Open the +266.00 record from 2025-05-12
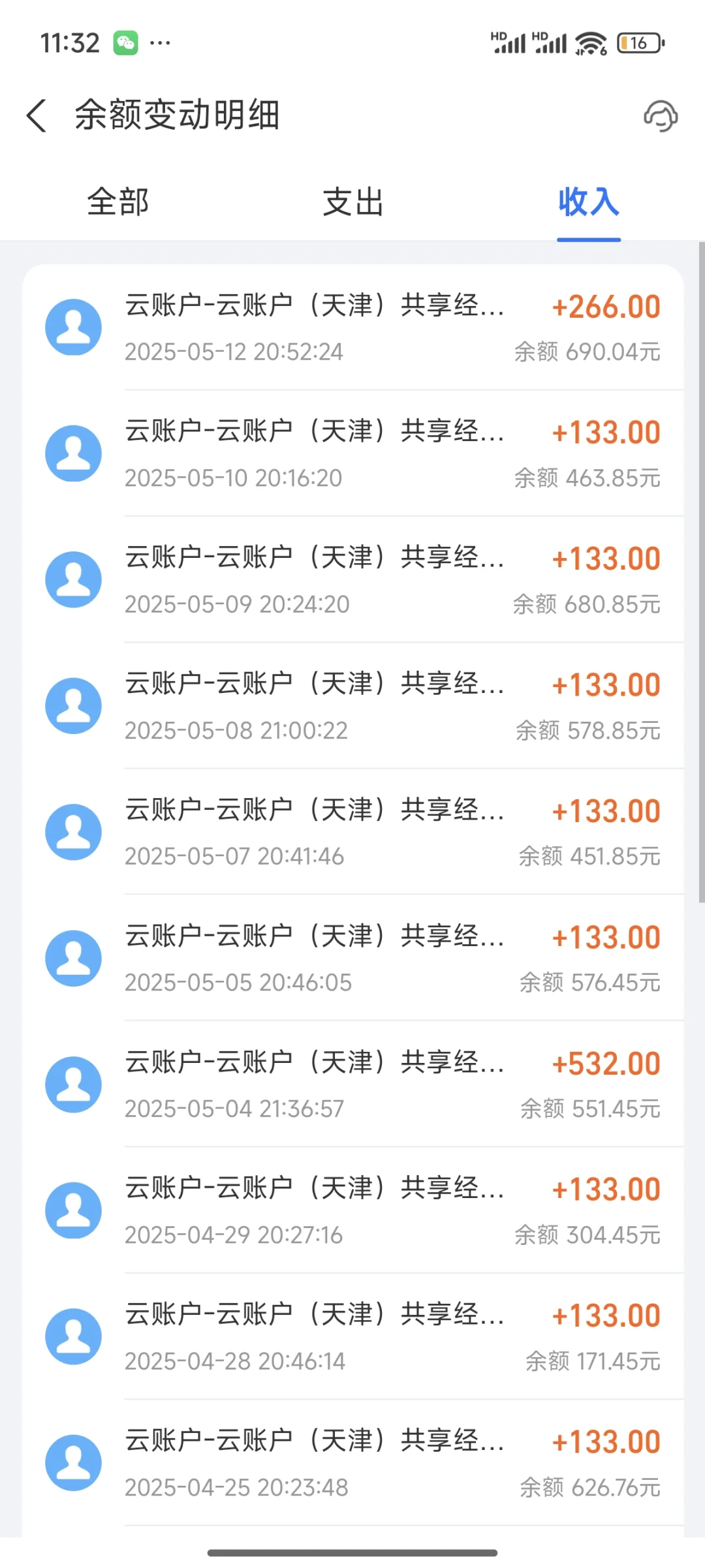705x1568 pixels. (x=352, y=328)
